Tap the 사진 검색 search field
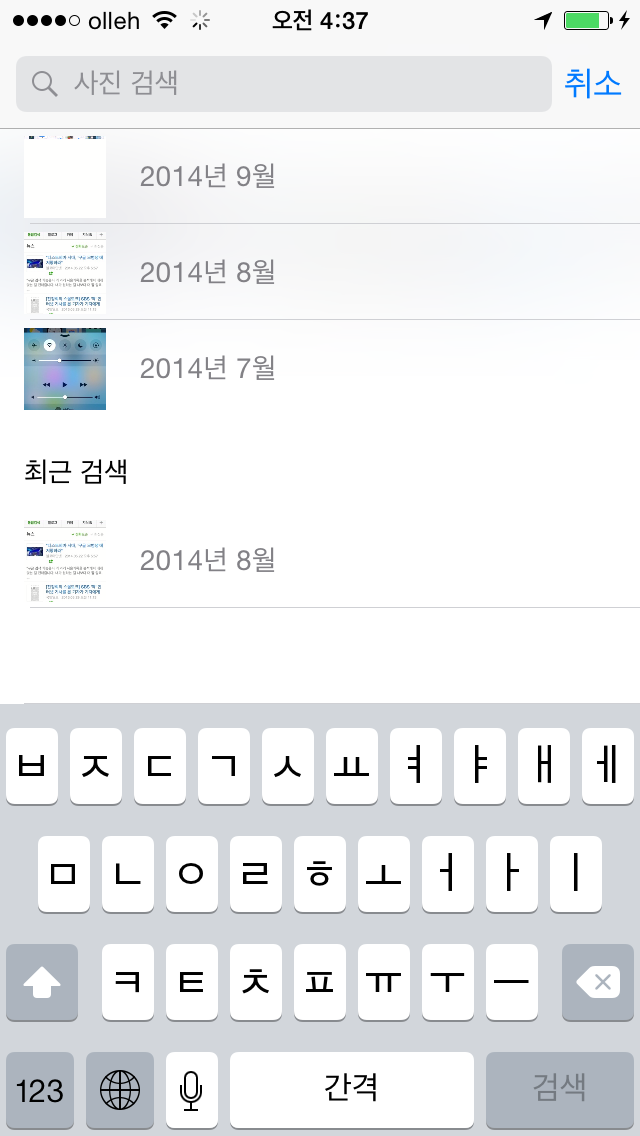 [x=283, y=84]
